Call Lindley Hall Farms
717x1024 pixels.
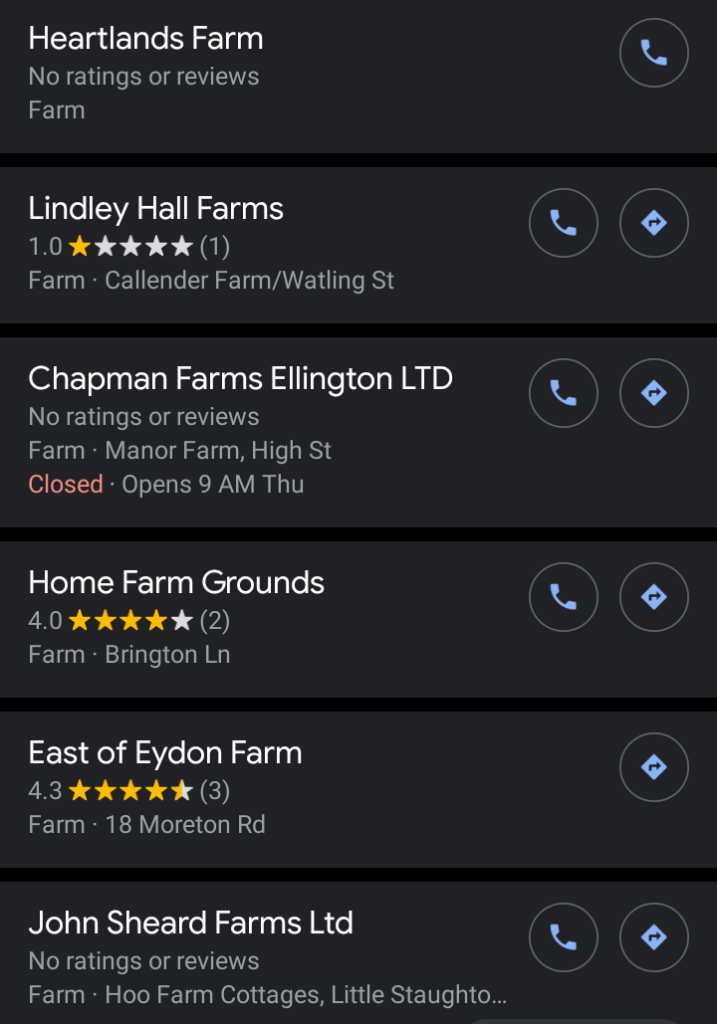point(563,223)
